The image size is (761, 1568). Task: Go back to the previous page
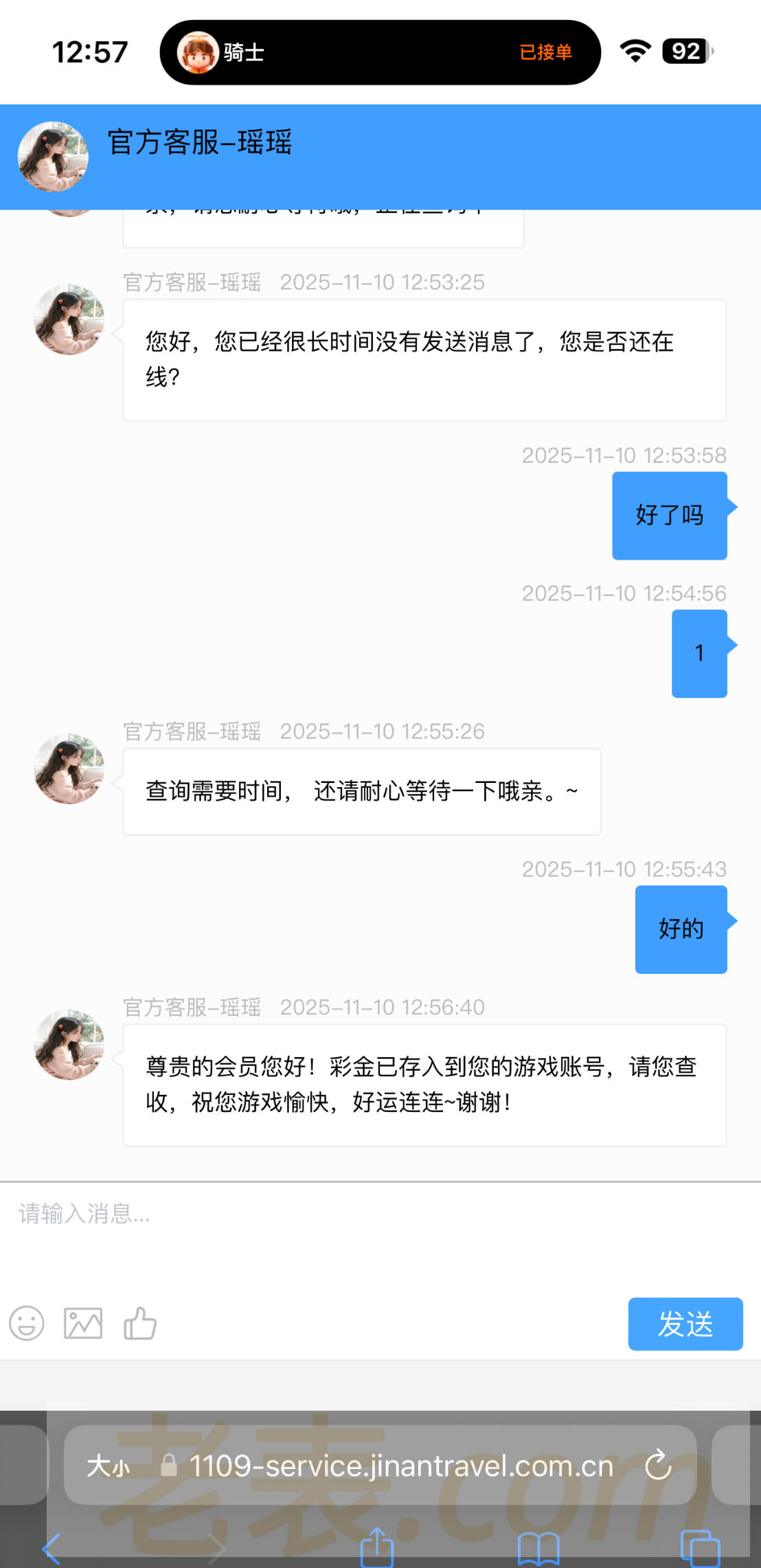(52, 1549)
